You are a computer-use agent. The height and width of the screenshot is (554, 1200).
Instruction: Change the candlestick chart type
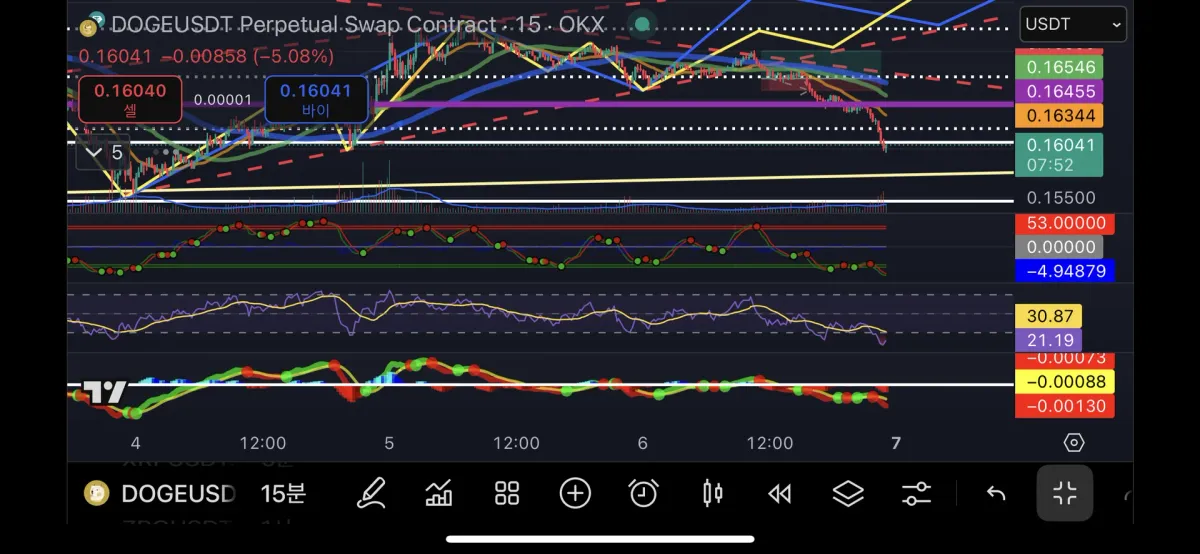[712, 493]
